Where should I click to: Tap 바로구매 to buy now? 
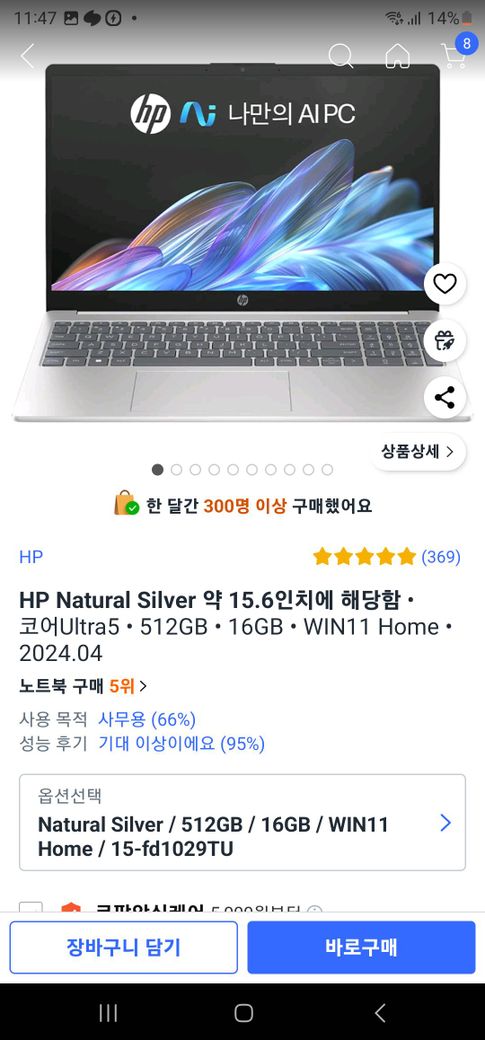click(362, 947)
